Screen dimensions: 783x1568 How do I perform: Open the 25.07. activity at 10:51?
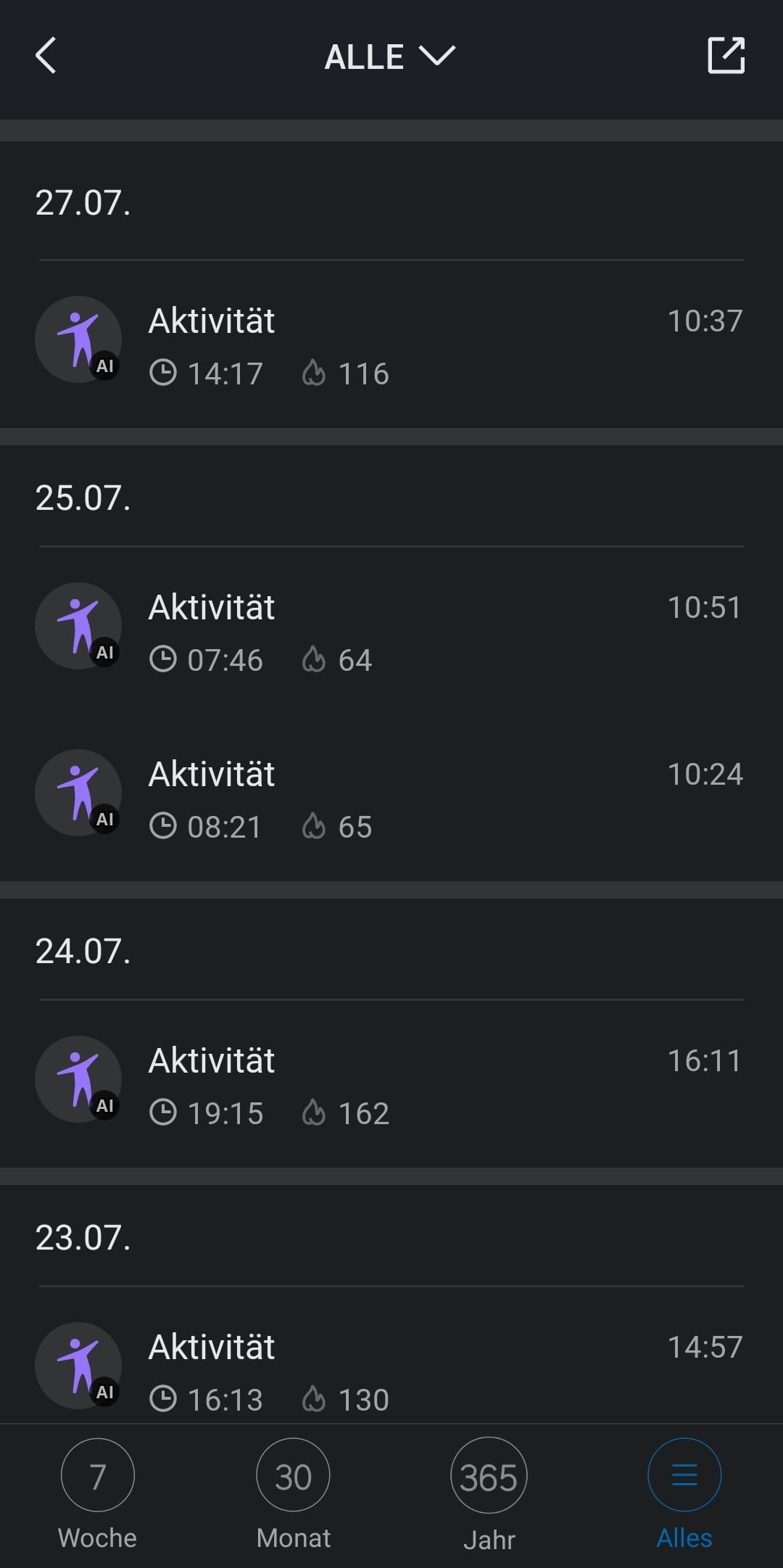point(391,630)
